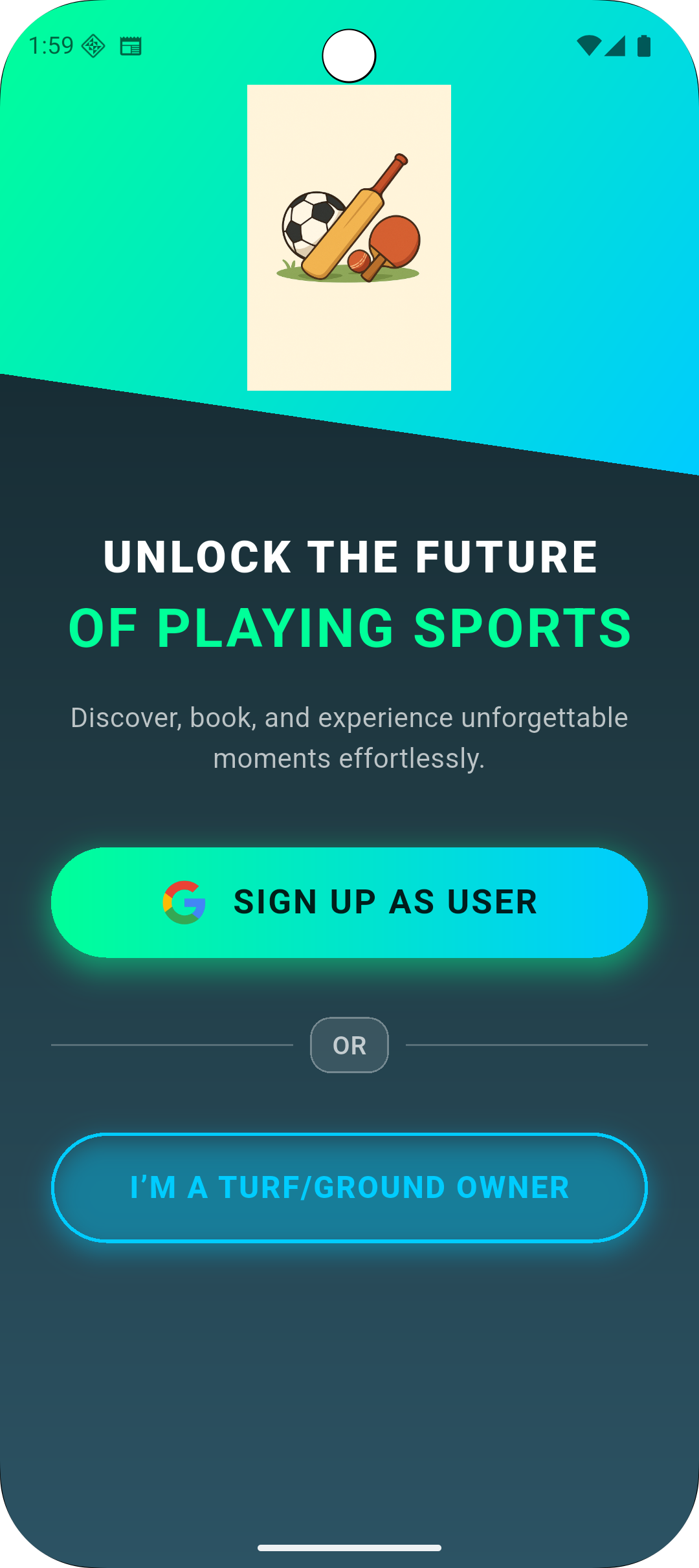
Task: Tap the Wi-Fi status icon
Action: click(590, 46)
